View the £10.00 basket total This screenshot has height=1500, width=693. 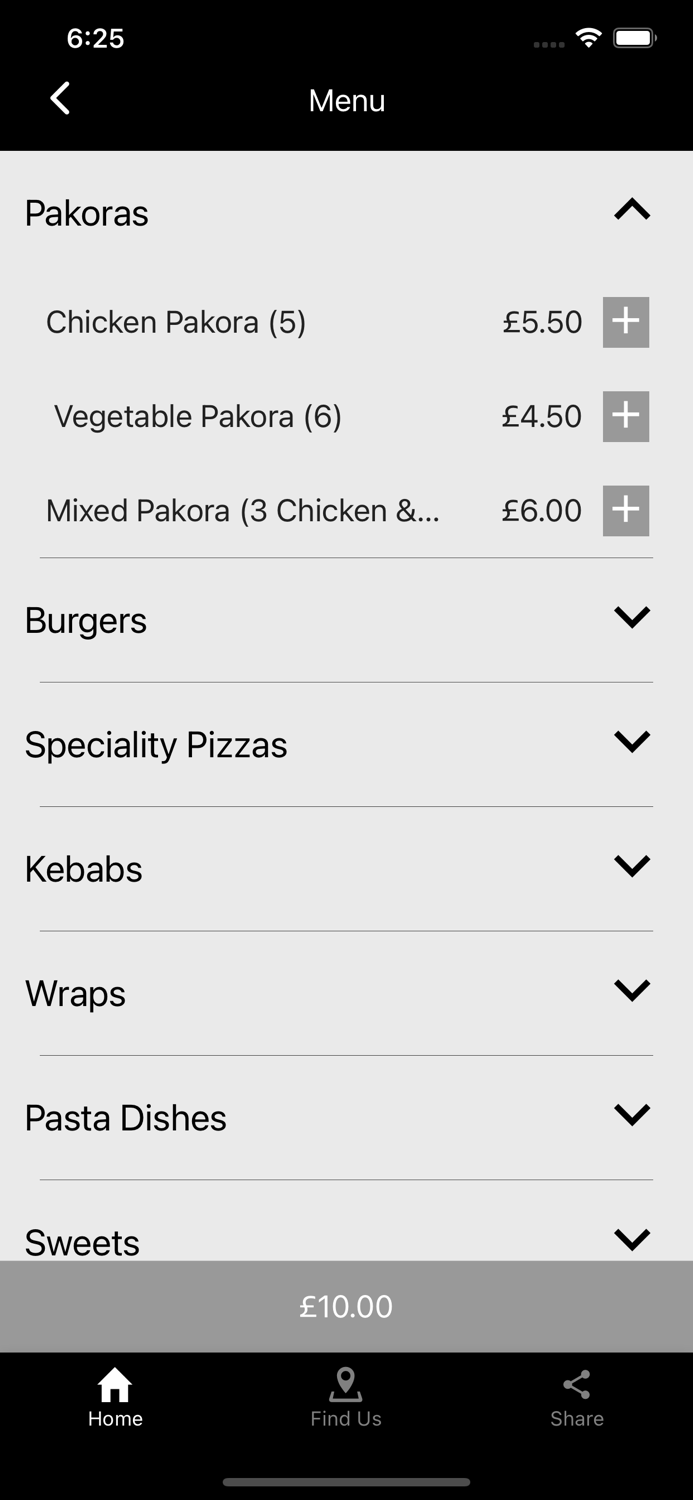click(x=346, y=1306)
